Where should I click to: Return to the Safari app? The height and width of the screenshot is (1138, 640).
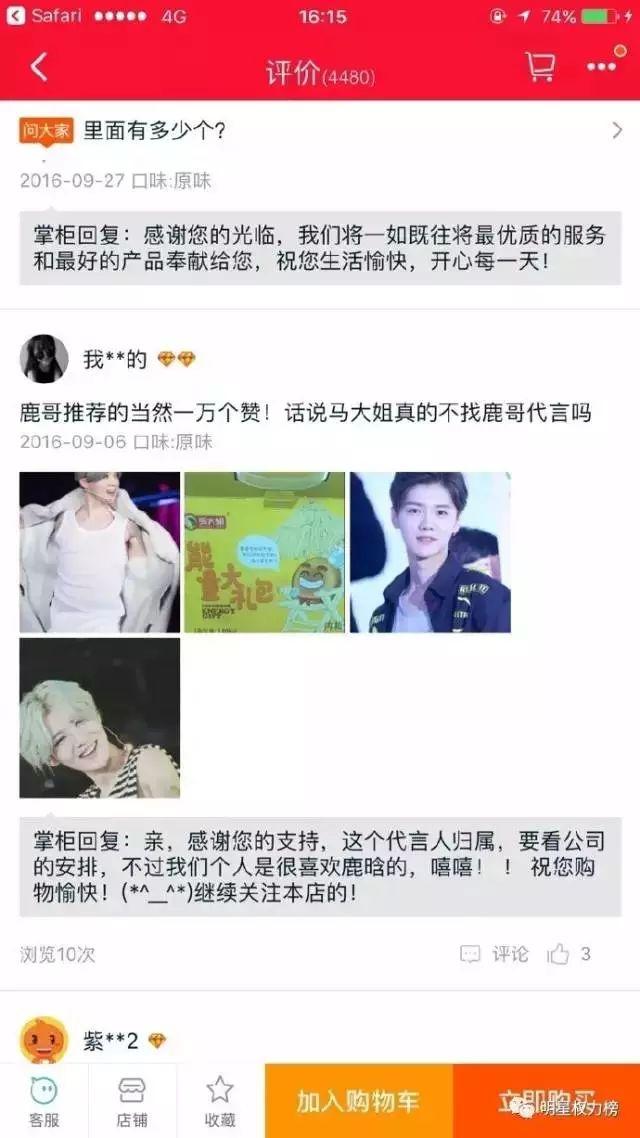point(45,16)
